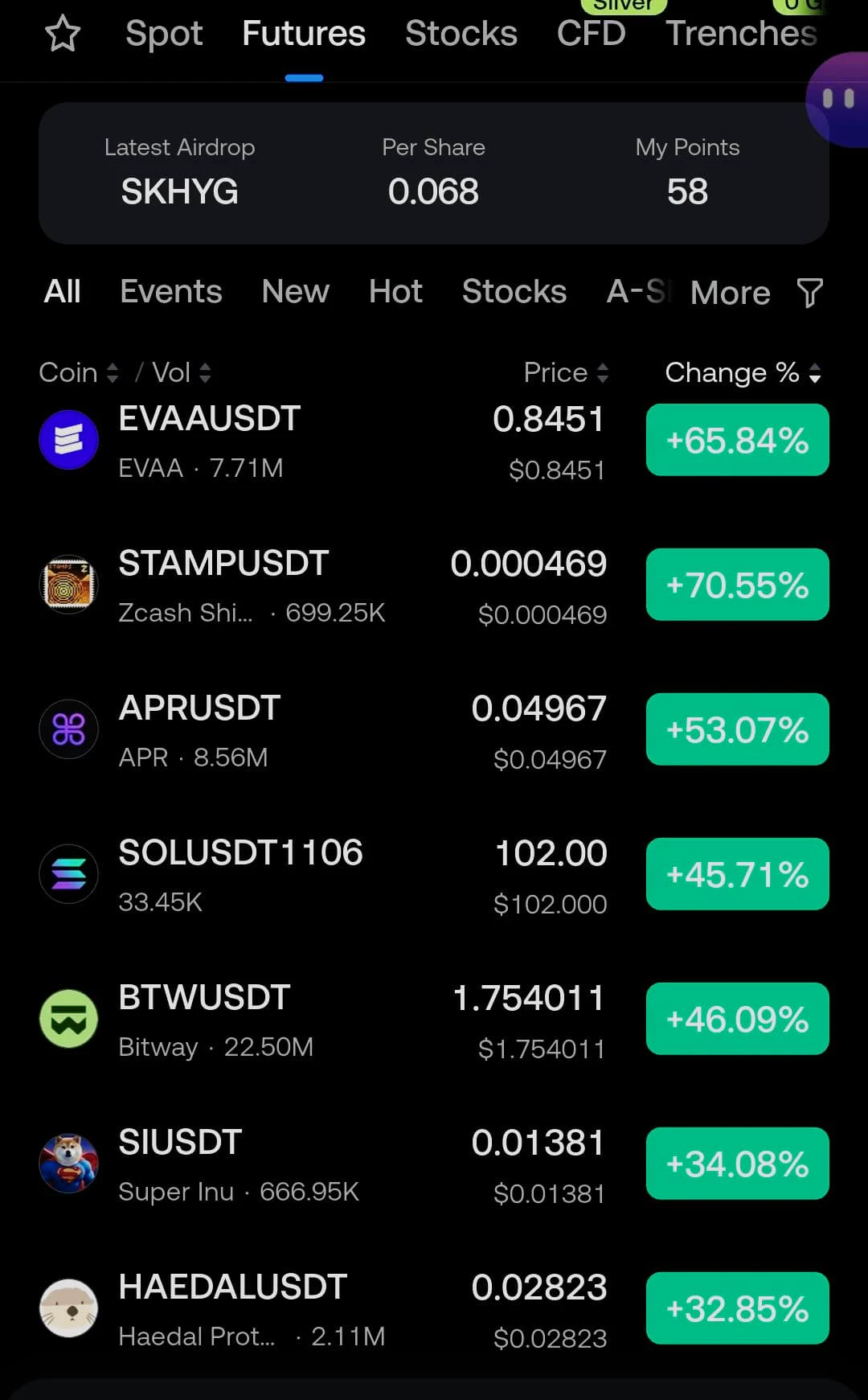
Task: Tap More to see all categories
Action: [730, 293]
